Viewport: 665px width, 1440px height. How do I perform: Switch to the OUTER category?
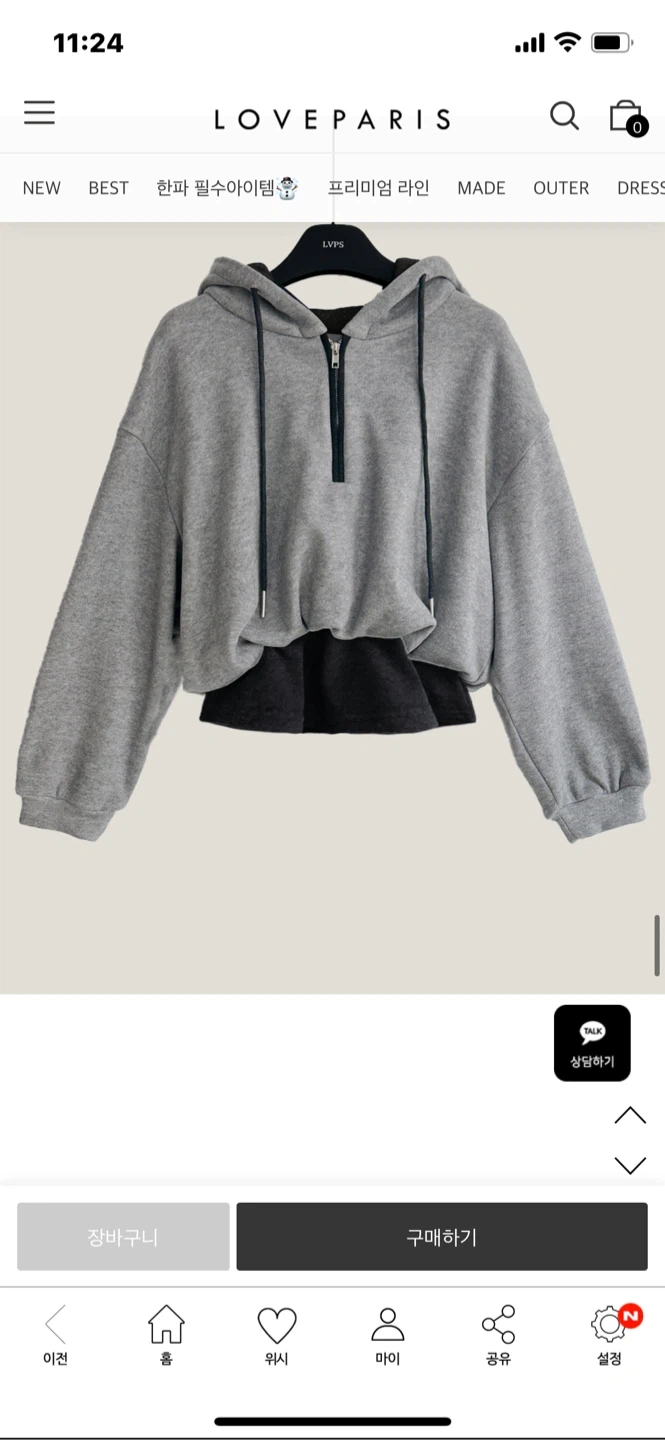(561, 188)
